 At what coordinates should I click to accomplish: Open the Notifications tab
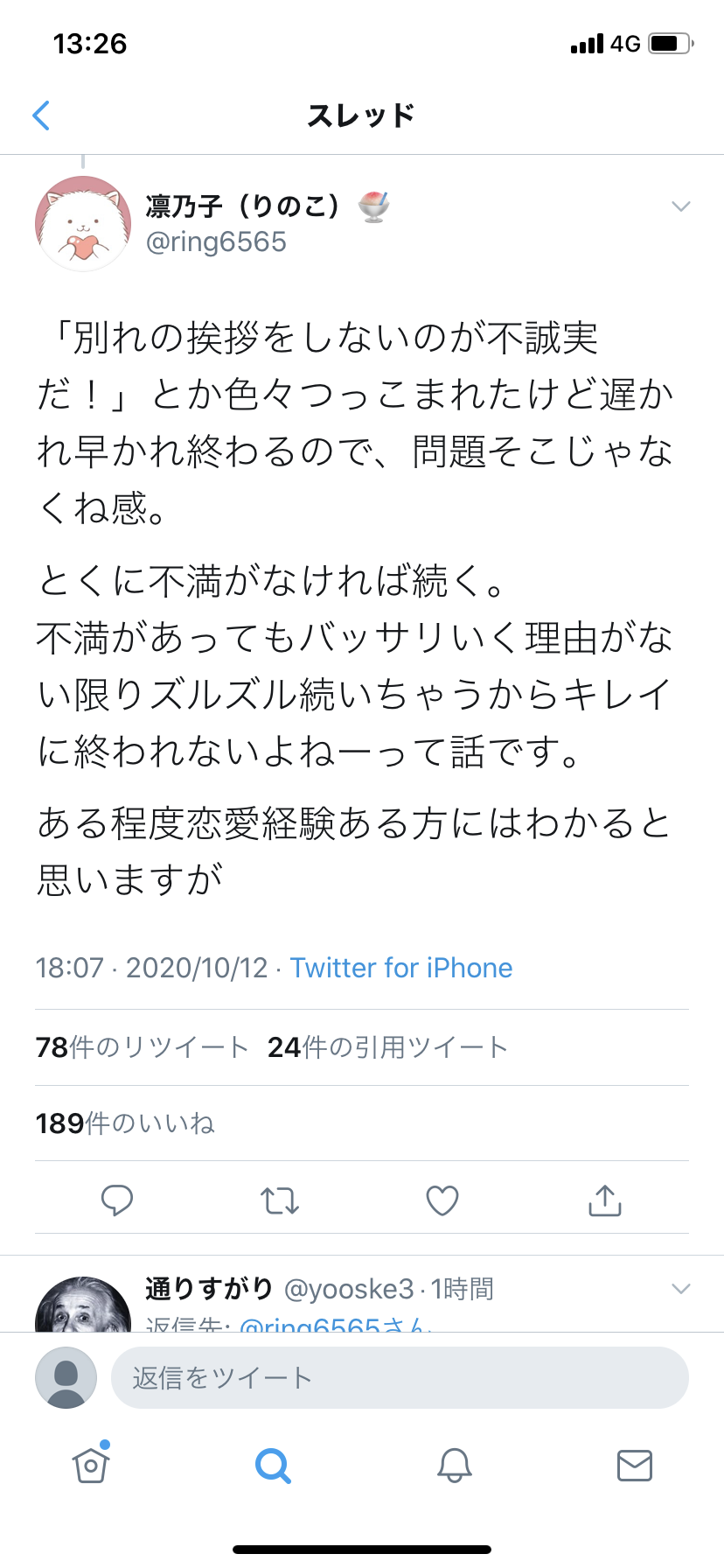point(455,1465)
